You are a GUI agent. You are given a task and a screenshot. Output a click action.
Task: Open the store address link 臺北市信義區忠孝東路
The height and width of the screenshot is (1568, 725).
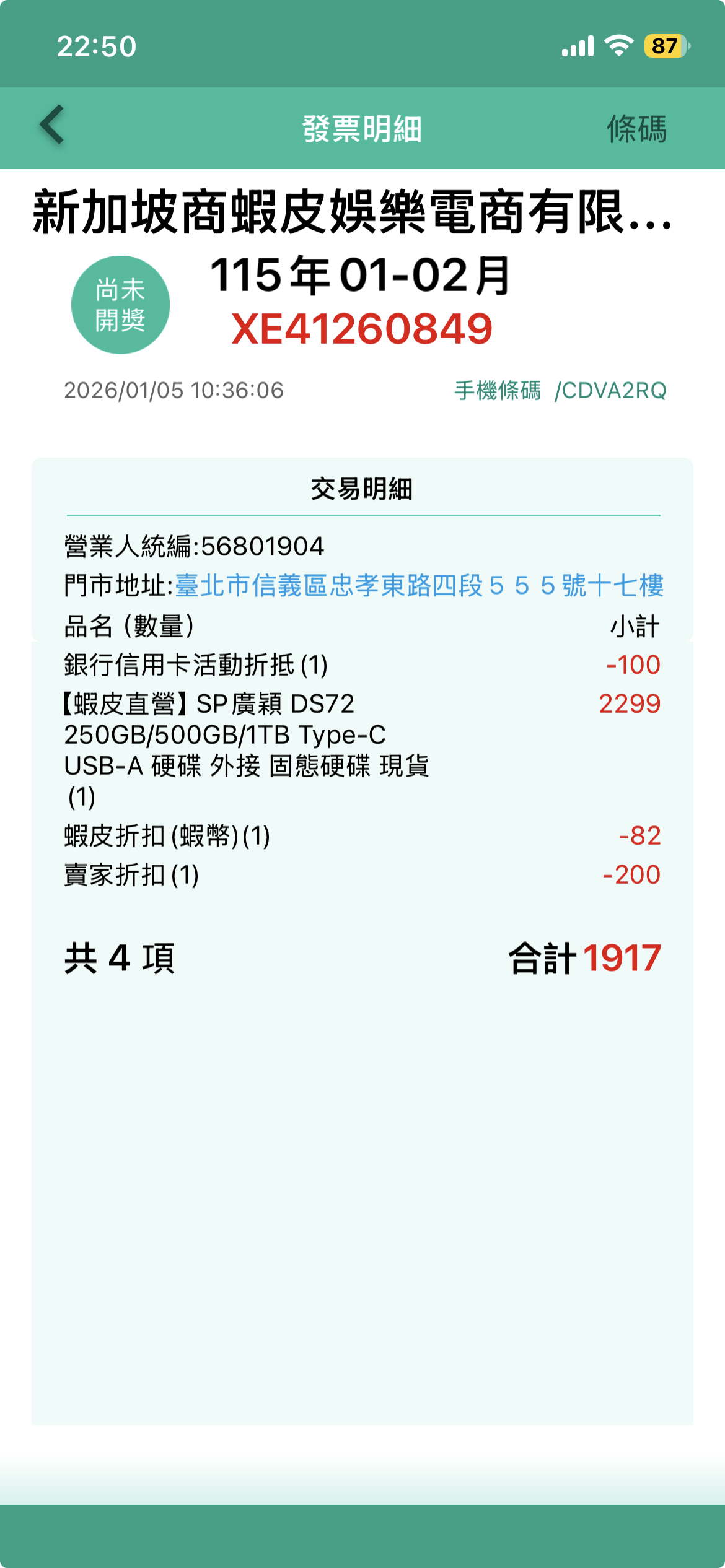(419, 585)
